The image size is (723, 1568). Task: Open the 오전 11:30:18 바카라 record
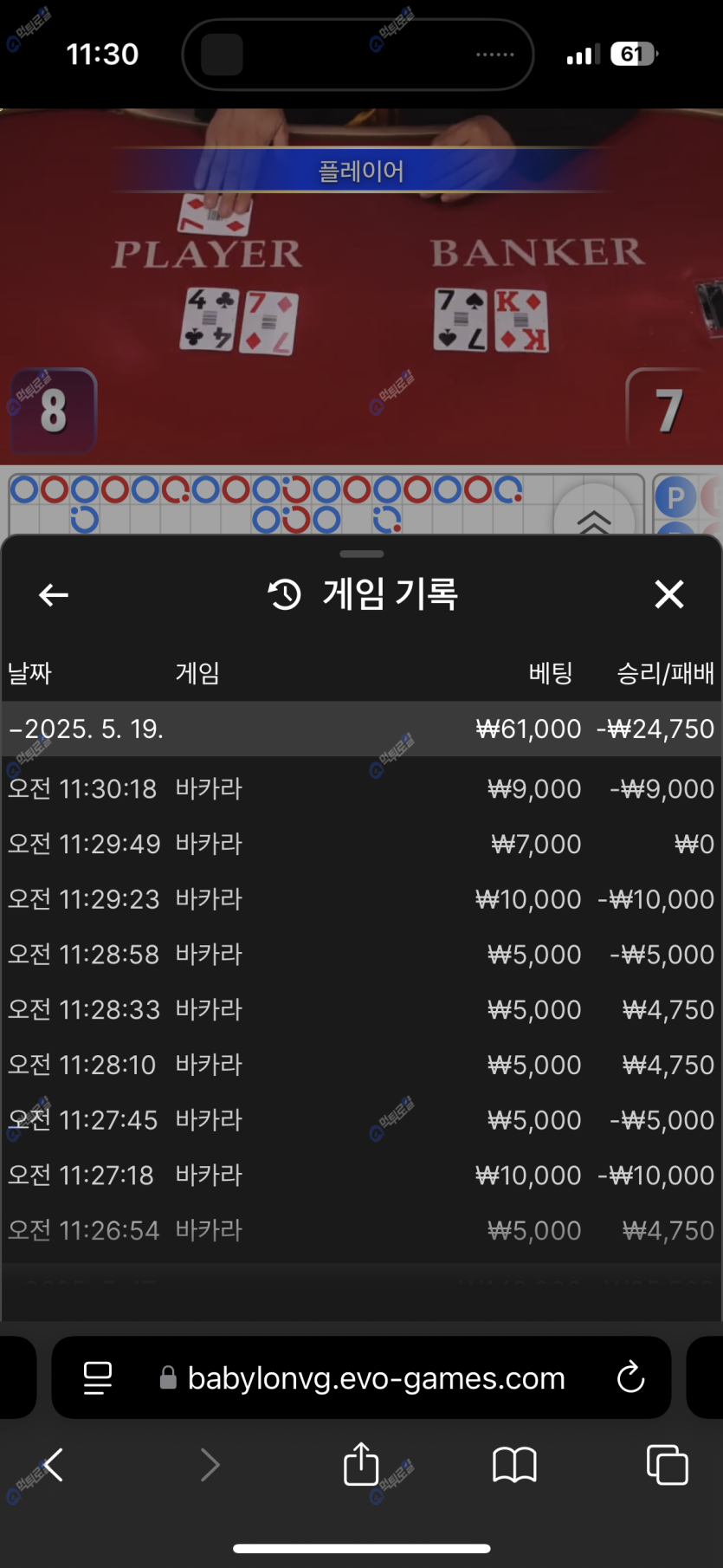click(360, 788)
